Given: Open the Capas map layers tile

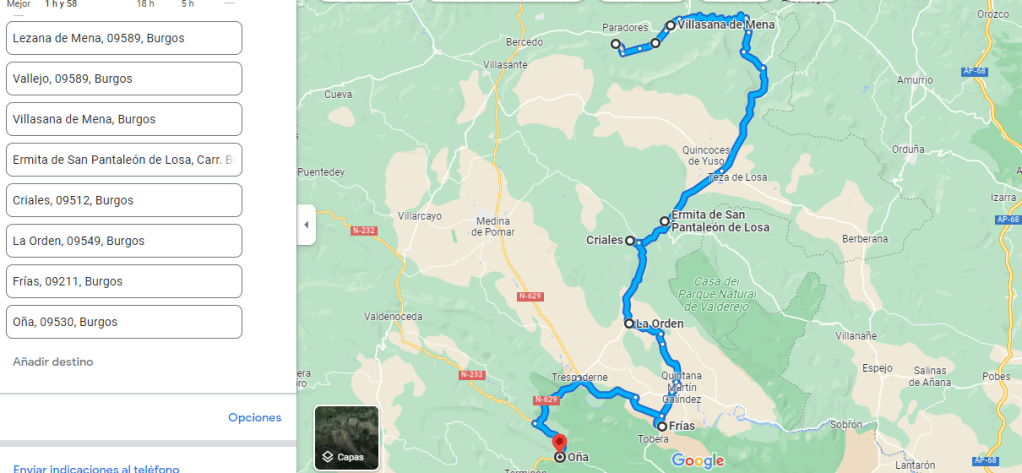Looking at the screenshot, I should pyautogui.click(x=346, y=437).
